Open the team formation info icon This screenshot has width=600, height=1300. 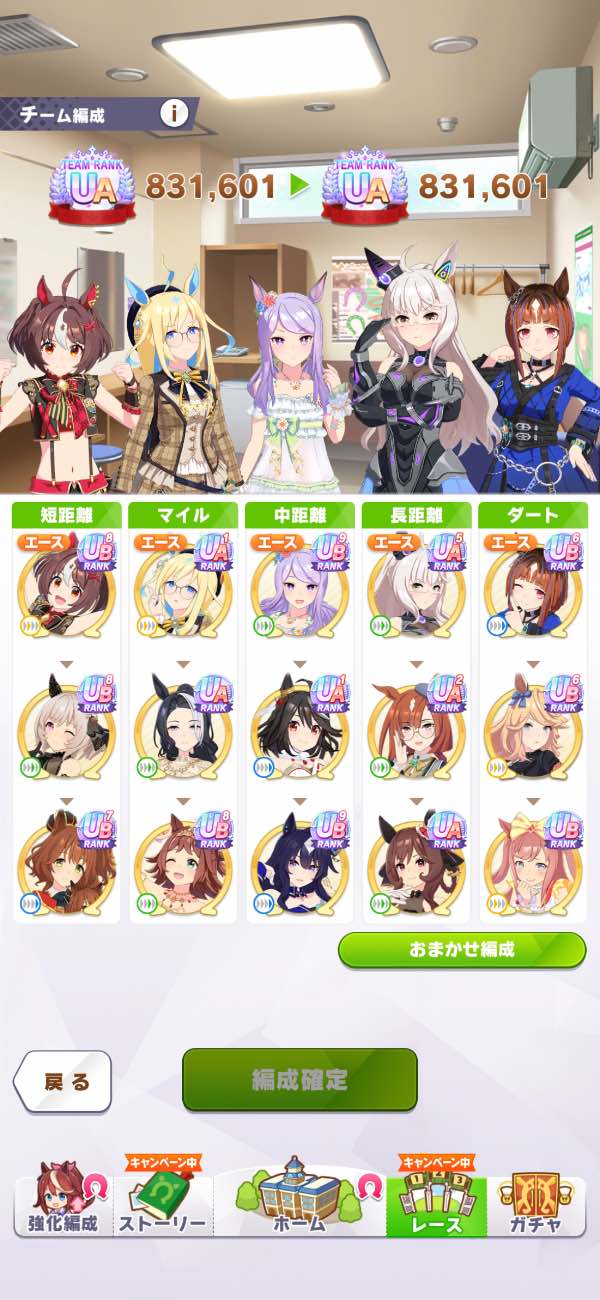pyautogui.click(x=174, y=113)
